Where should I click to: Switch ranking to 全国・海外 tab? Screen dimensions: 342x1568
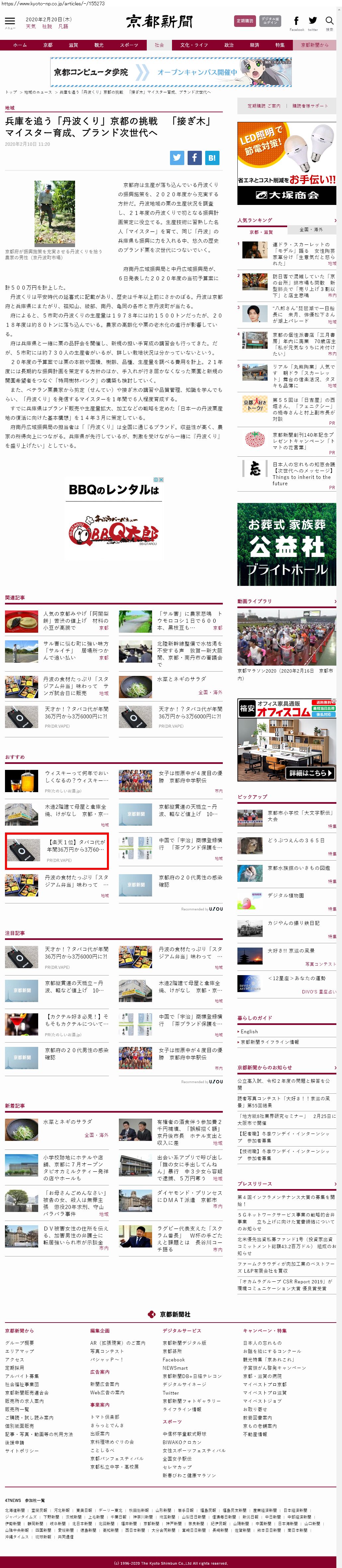(x=311, y=230)
